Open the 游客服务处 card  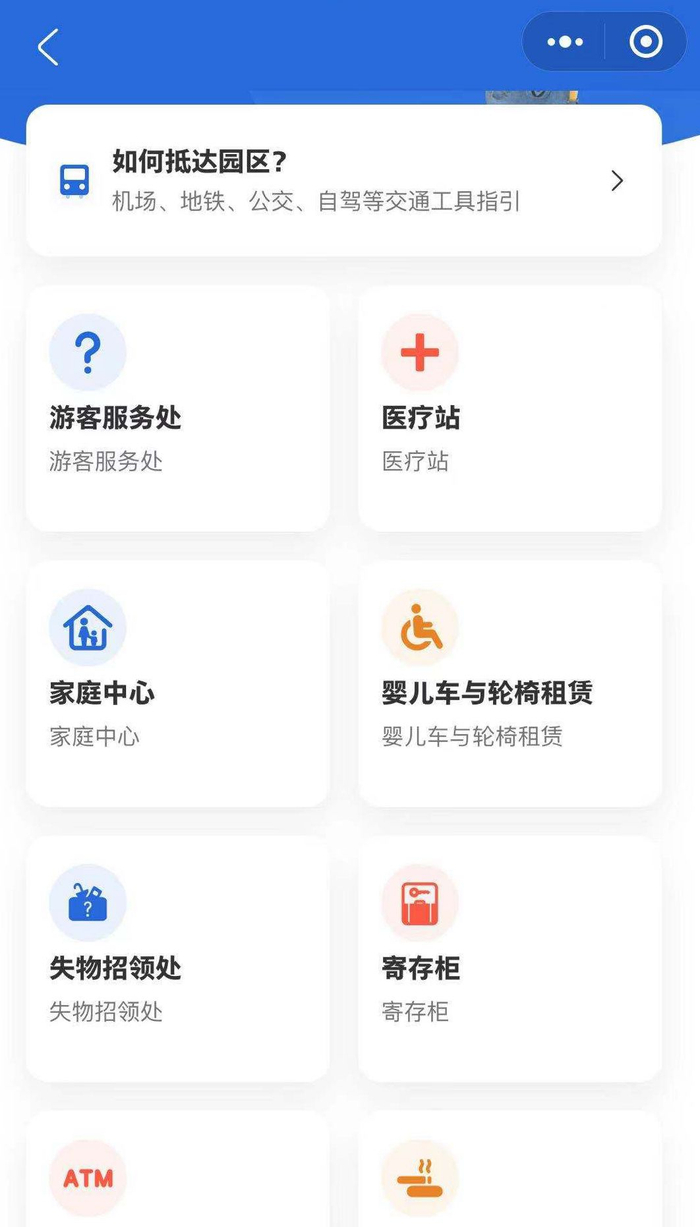tap(177, 408)
